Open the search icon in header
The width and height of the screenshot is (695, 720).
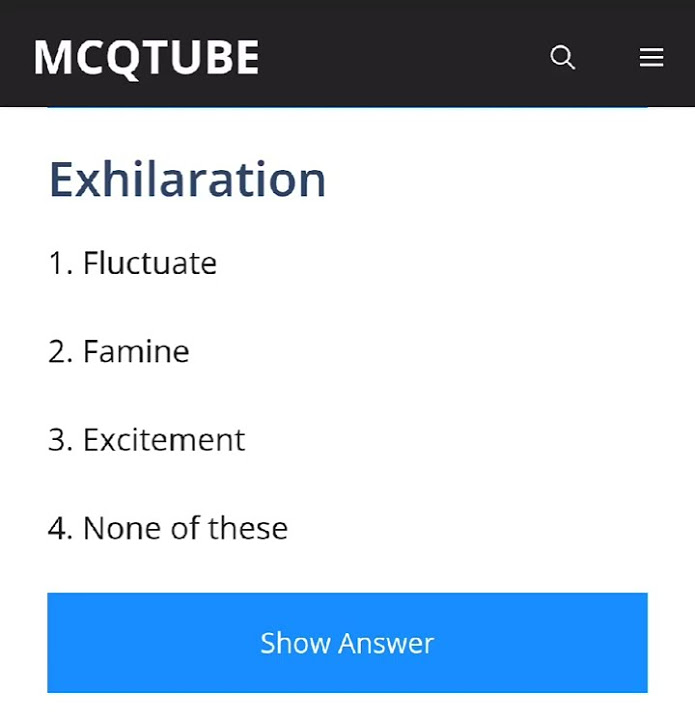(x=562, y=57)
